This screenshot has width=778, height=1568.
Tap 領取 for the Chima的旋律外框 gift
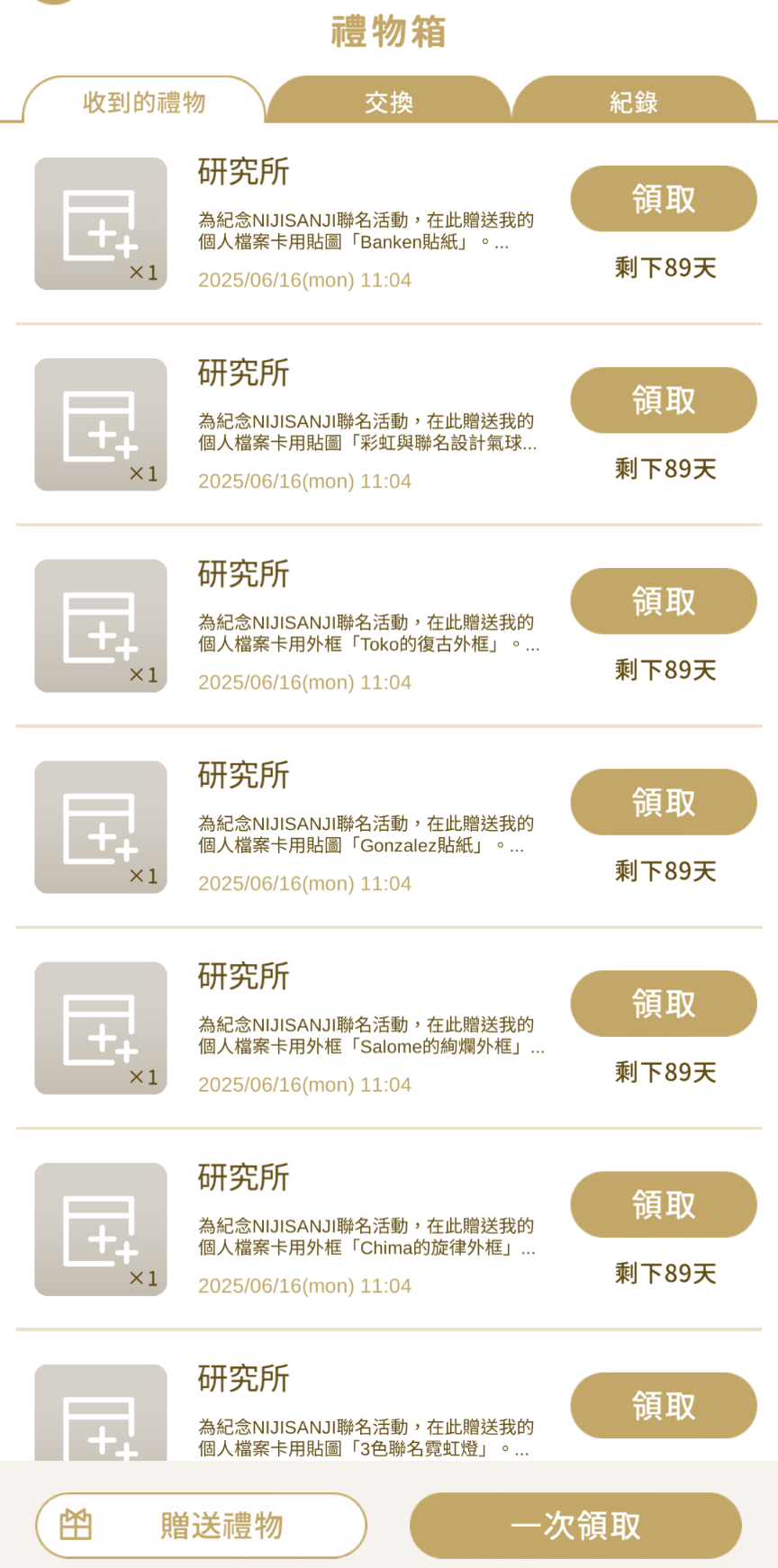(x=664, y=1204)
